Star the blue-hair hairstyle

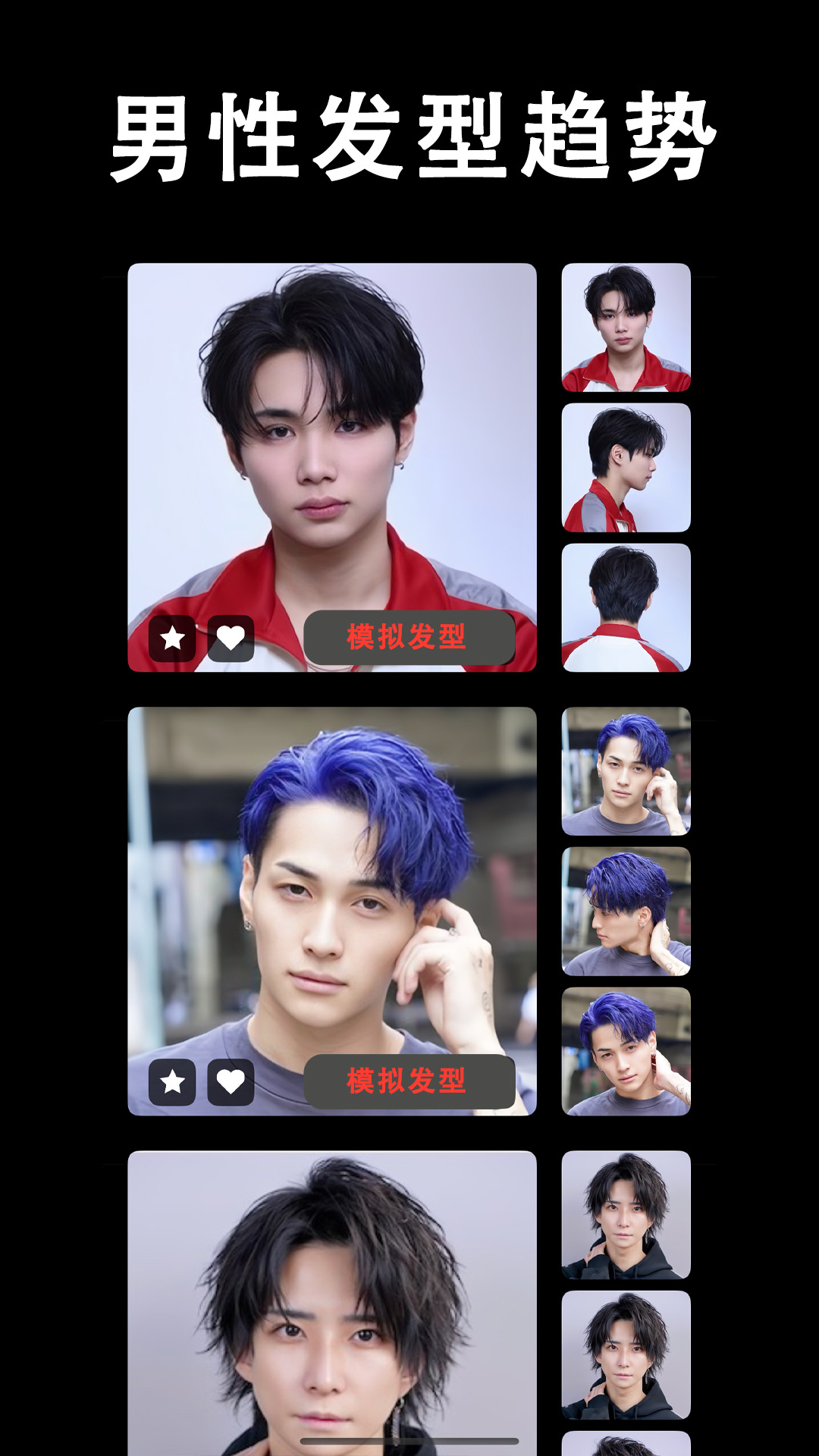click(x=172, y=1081)
